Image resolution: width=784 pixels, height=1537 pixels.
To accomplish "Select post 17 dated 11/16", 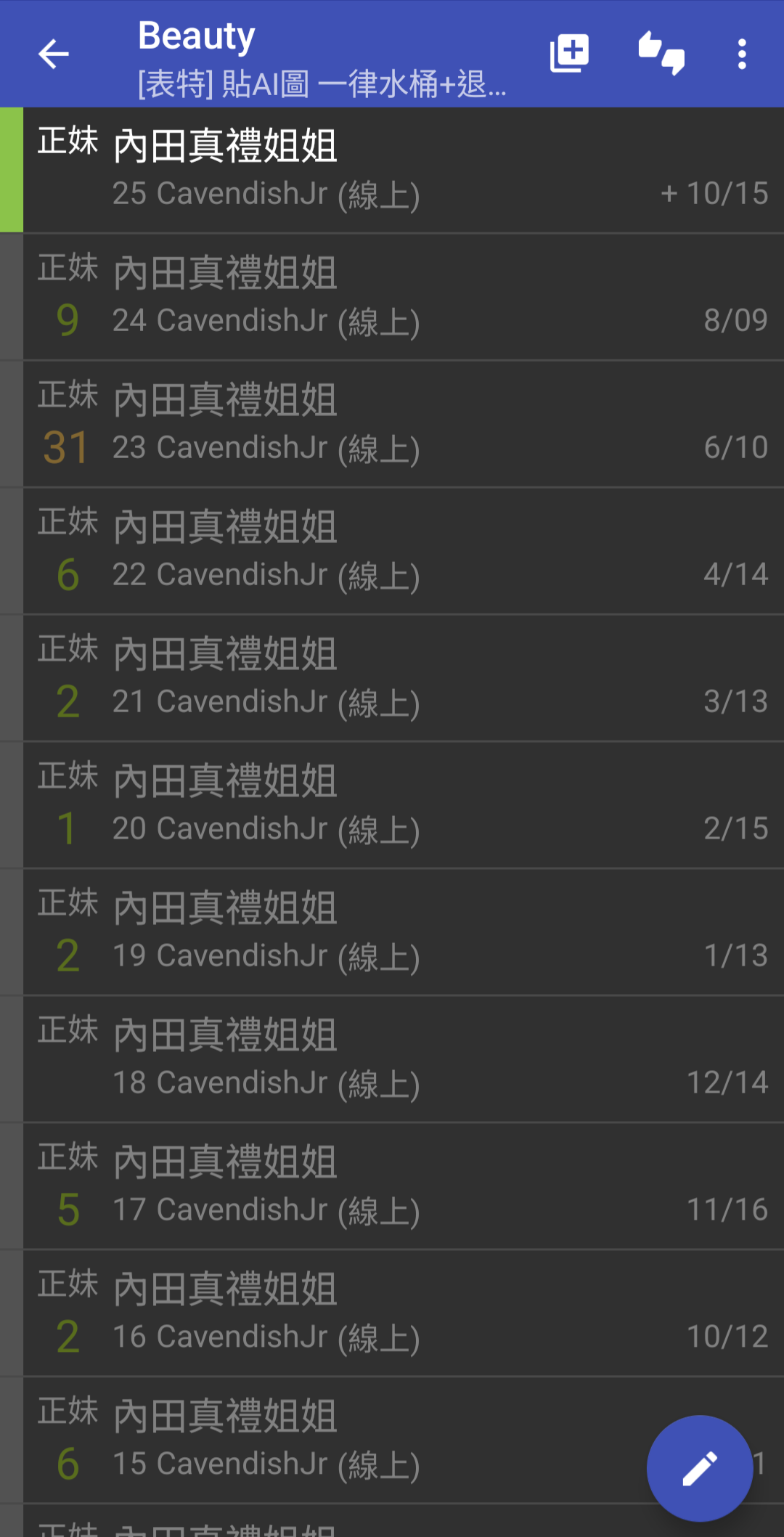I will (x=392, y=1186).
